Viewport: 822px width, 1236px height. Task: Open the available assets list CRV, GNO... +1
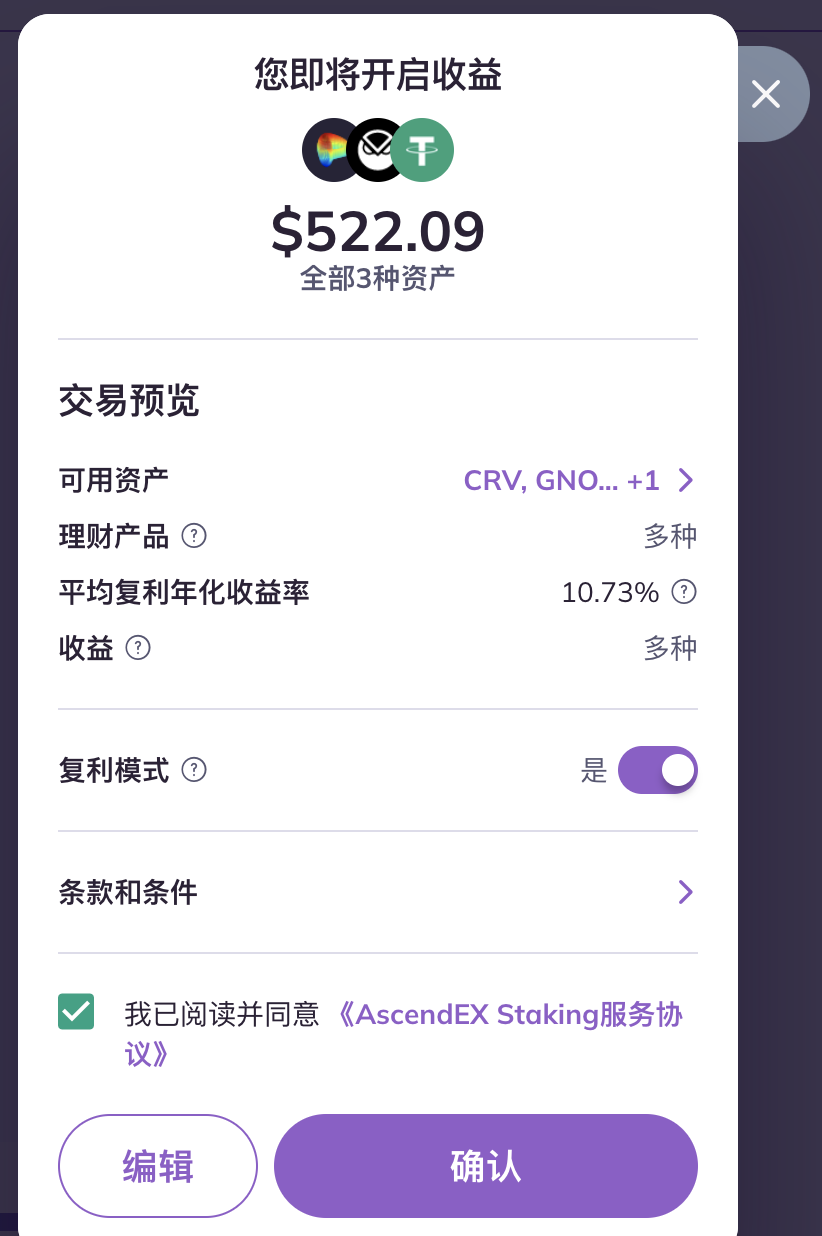(x=578, y=481)
